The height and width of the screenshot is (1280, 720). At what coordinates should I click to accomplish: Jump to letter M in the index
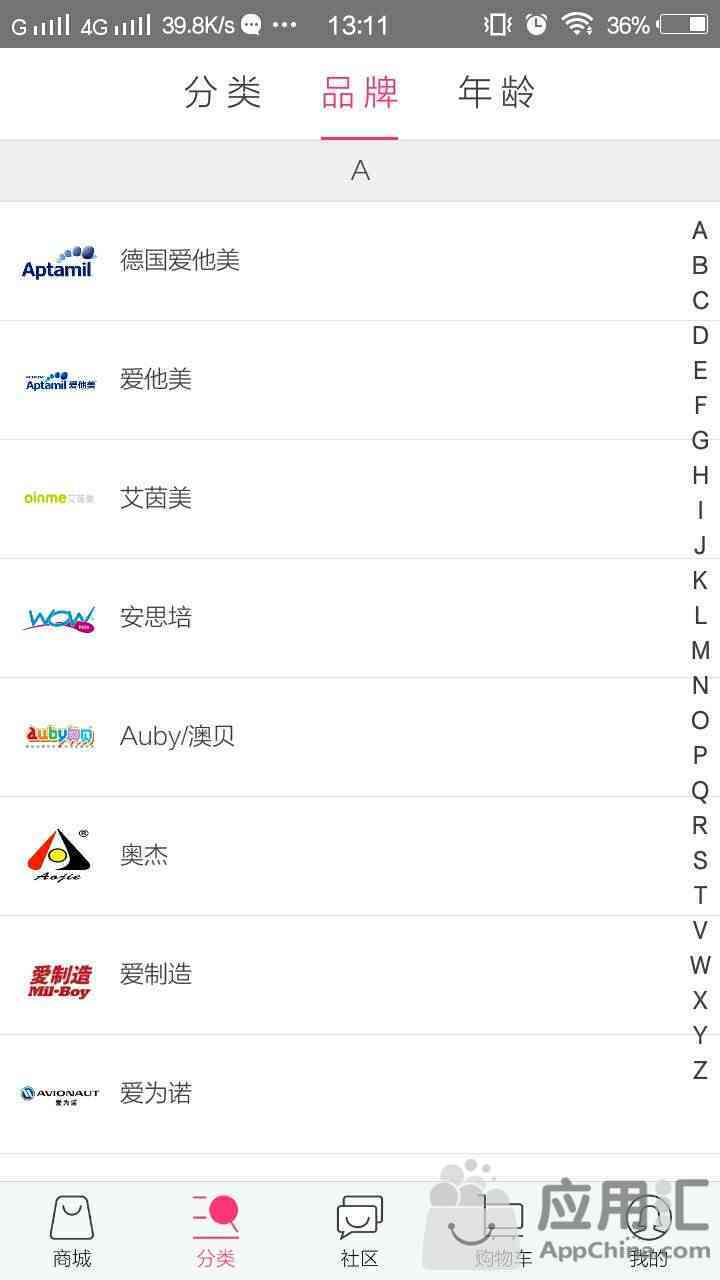700,651
